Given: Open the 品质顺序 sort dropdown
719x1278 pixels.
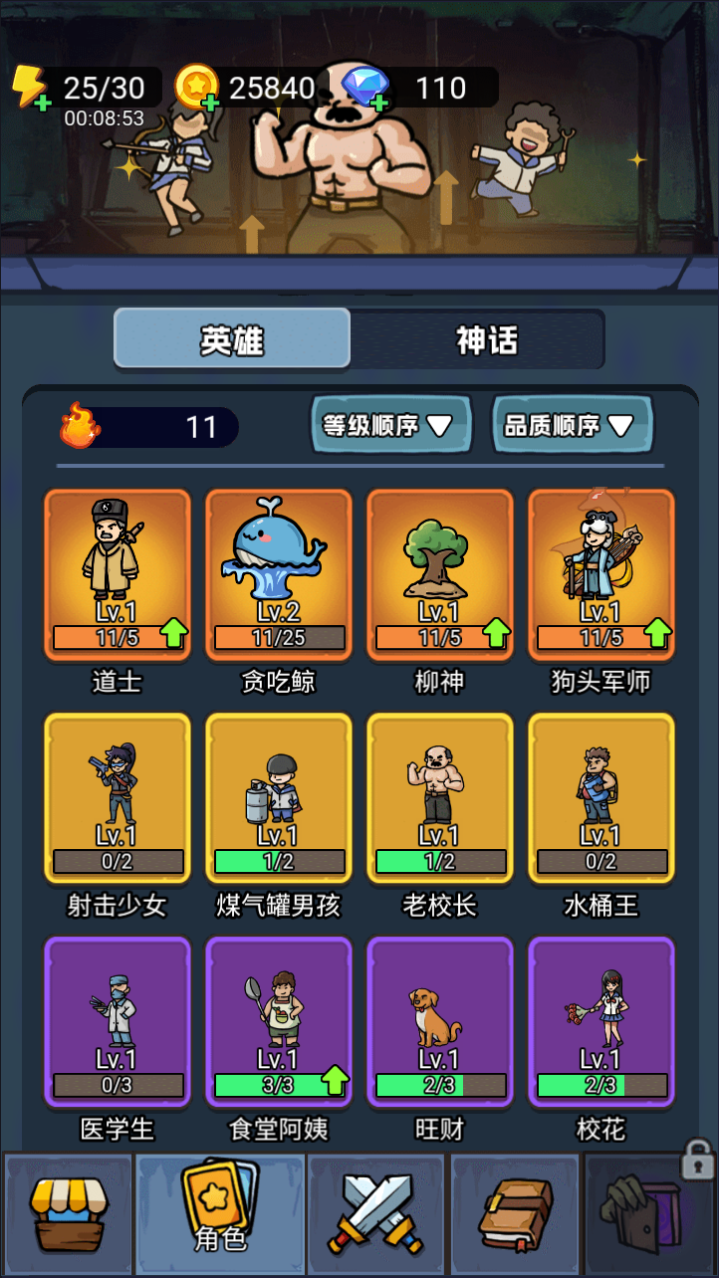Looking at the screenshot, I should (570, 425).
